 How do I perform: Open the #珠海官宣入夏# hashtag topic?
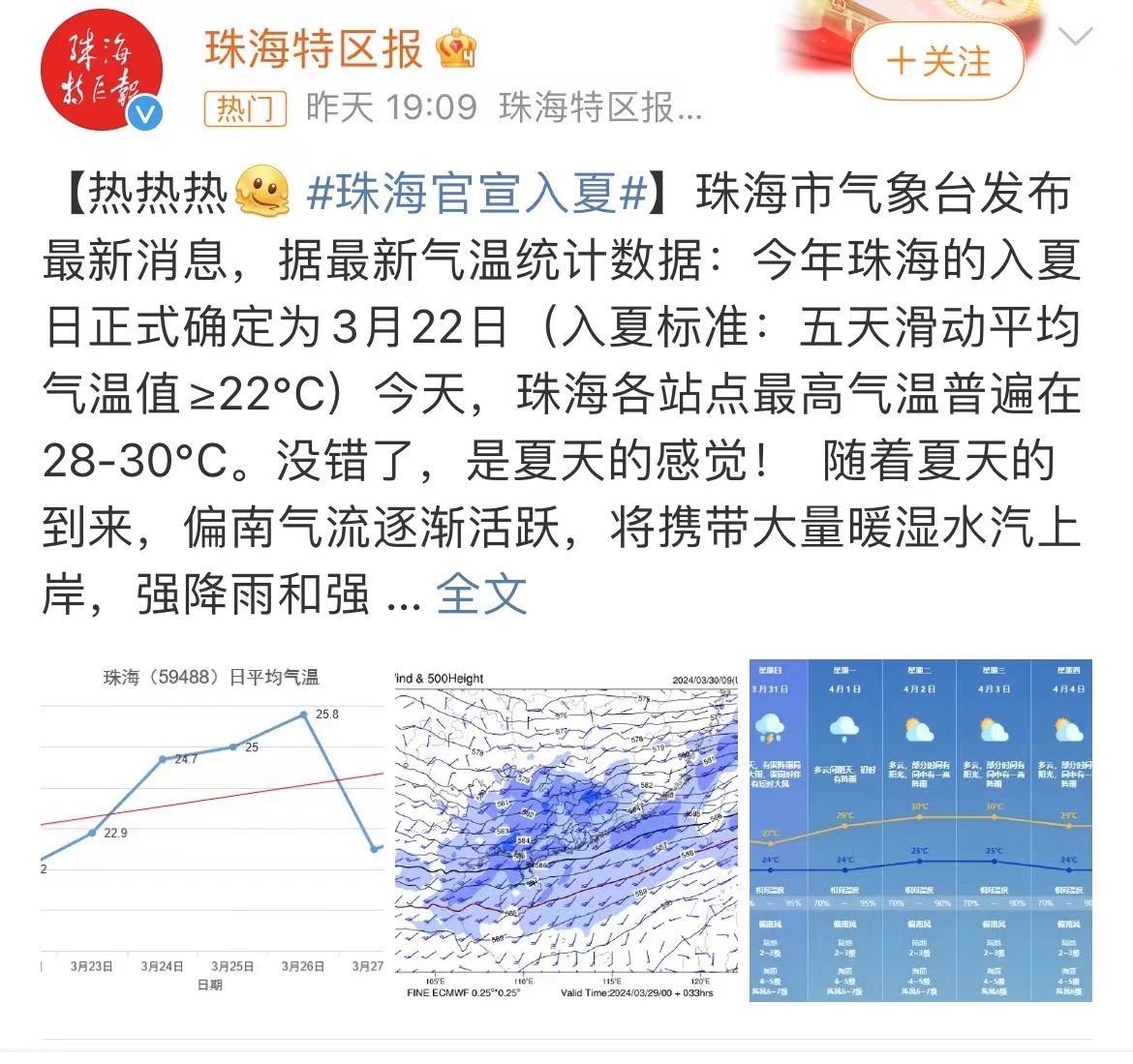[476, 195]
